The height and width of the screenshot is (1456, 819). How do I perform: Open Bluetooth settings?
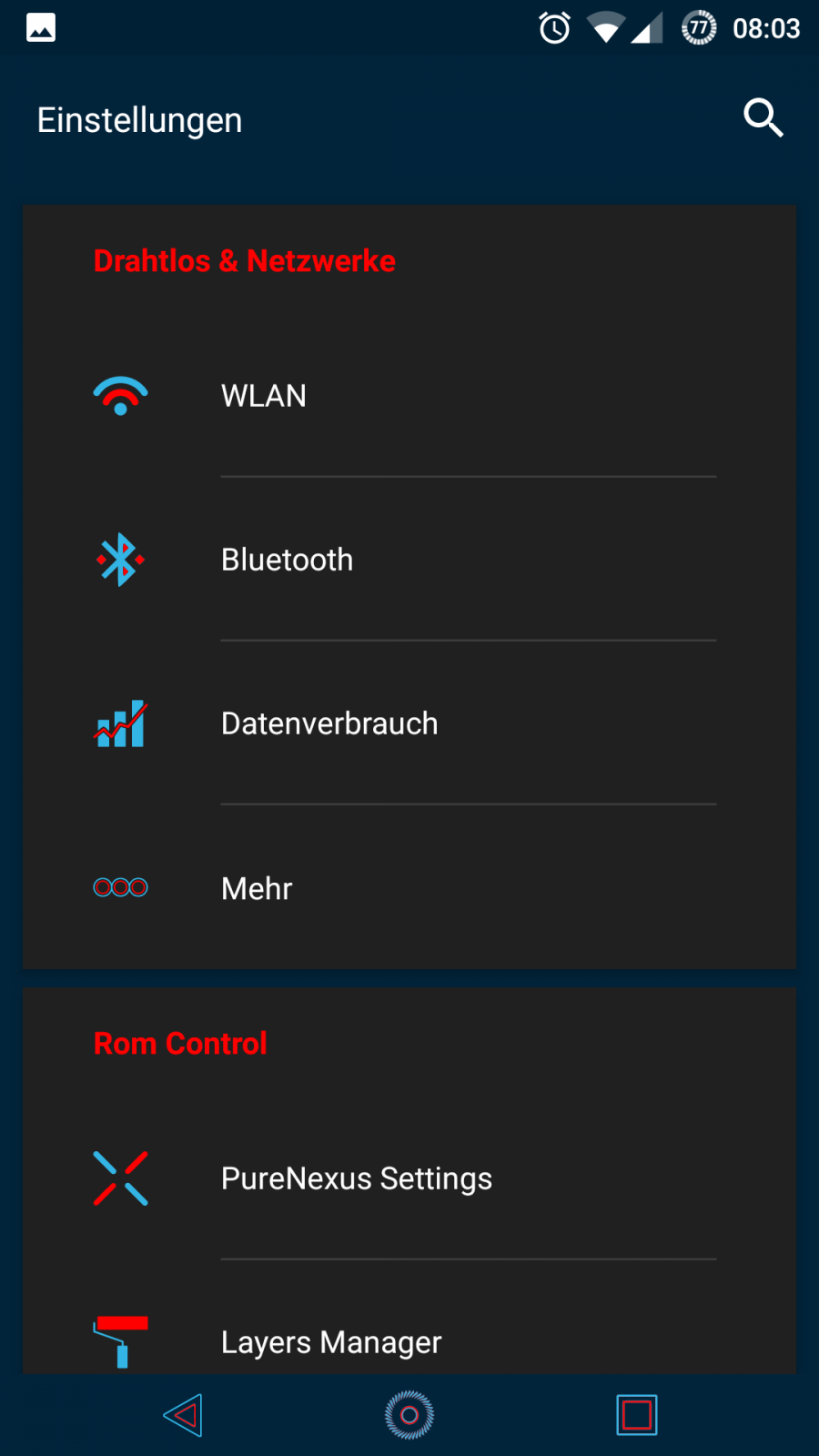pos(409,560)
